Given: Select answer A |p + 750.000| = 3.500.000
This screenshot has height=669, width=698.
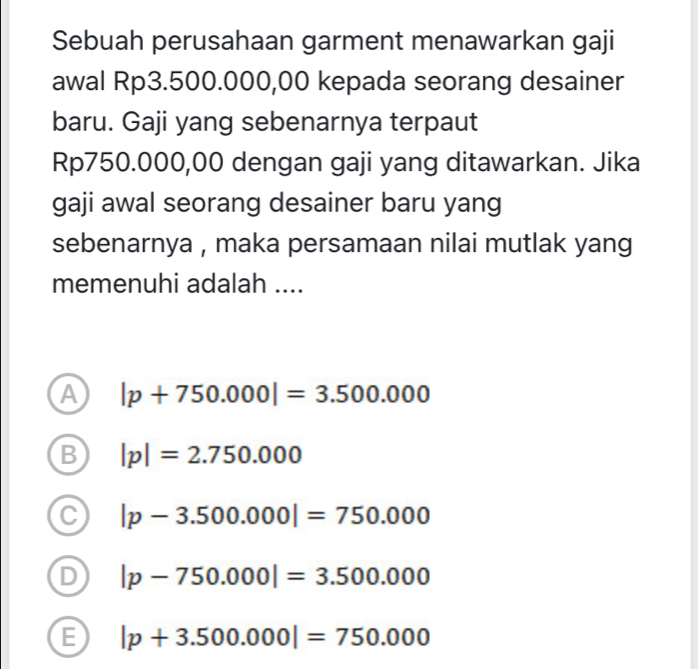Looking at the screenshot, I should pyautogui.click(x=75, y=394).
